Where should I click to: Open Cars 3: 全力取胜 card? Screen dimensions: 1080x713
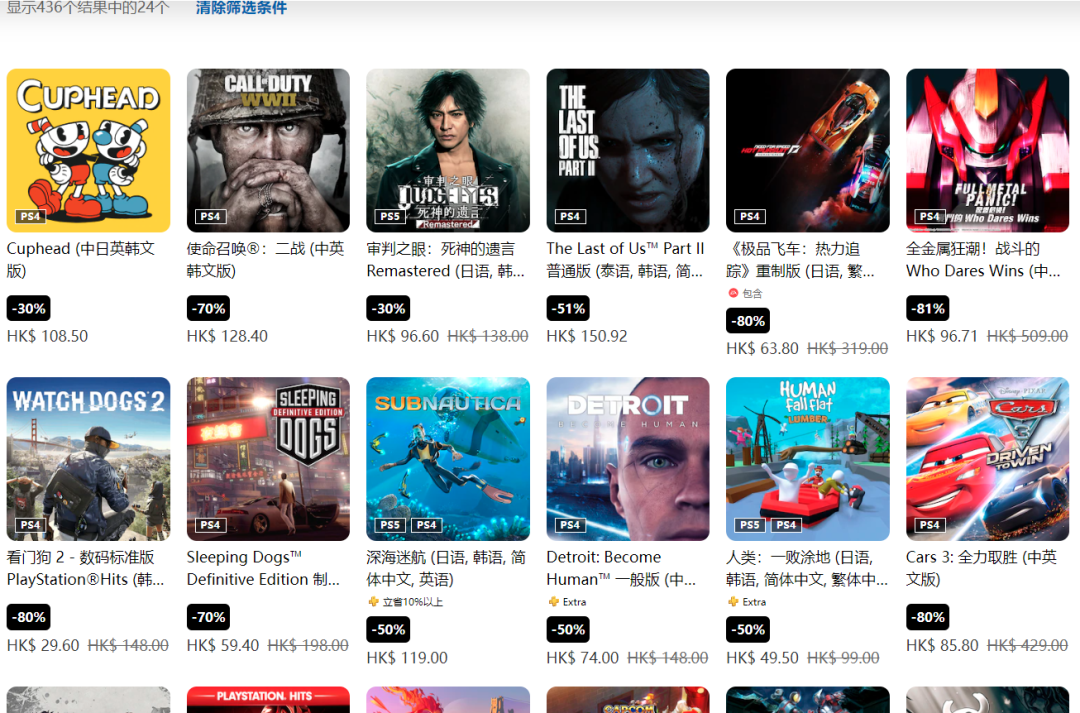point(988,459)
